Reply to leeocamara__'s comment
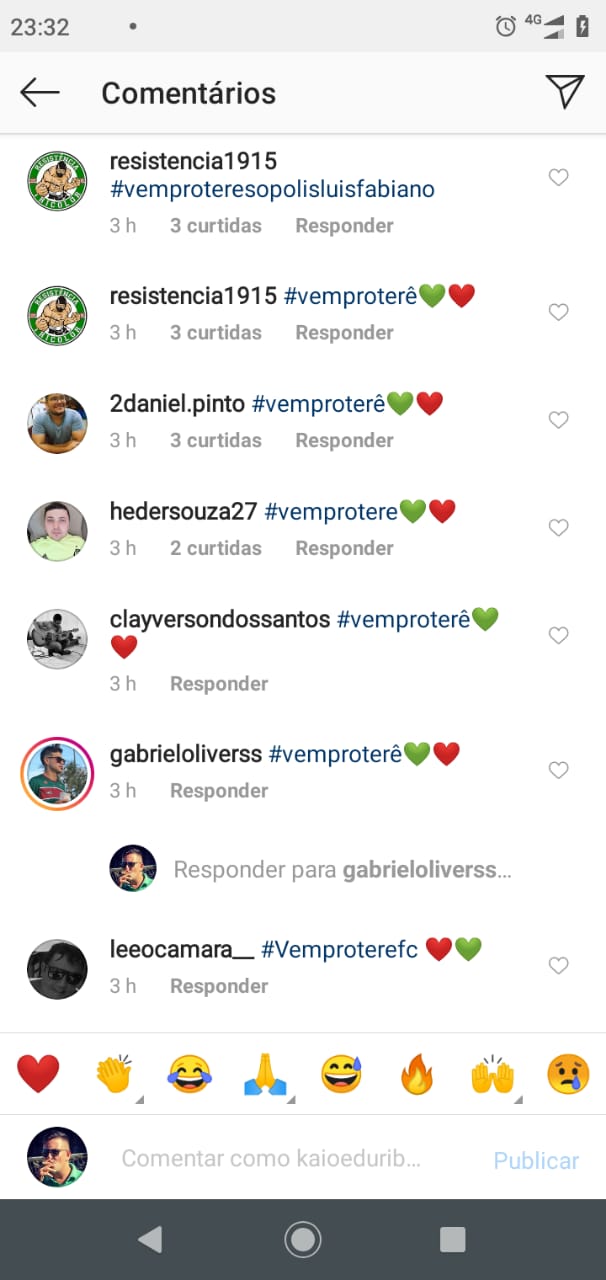The height and width of the screenshot is (1280, 606). click(219, 986)
